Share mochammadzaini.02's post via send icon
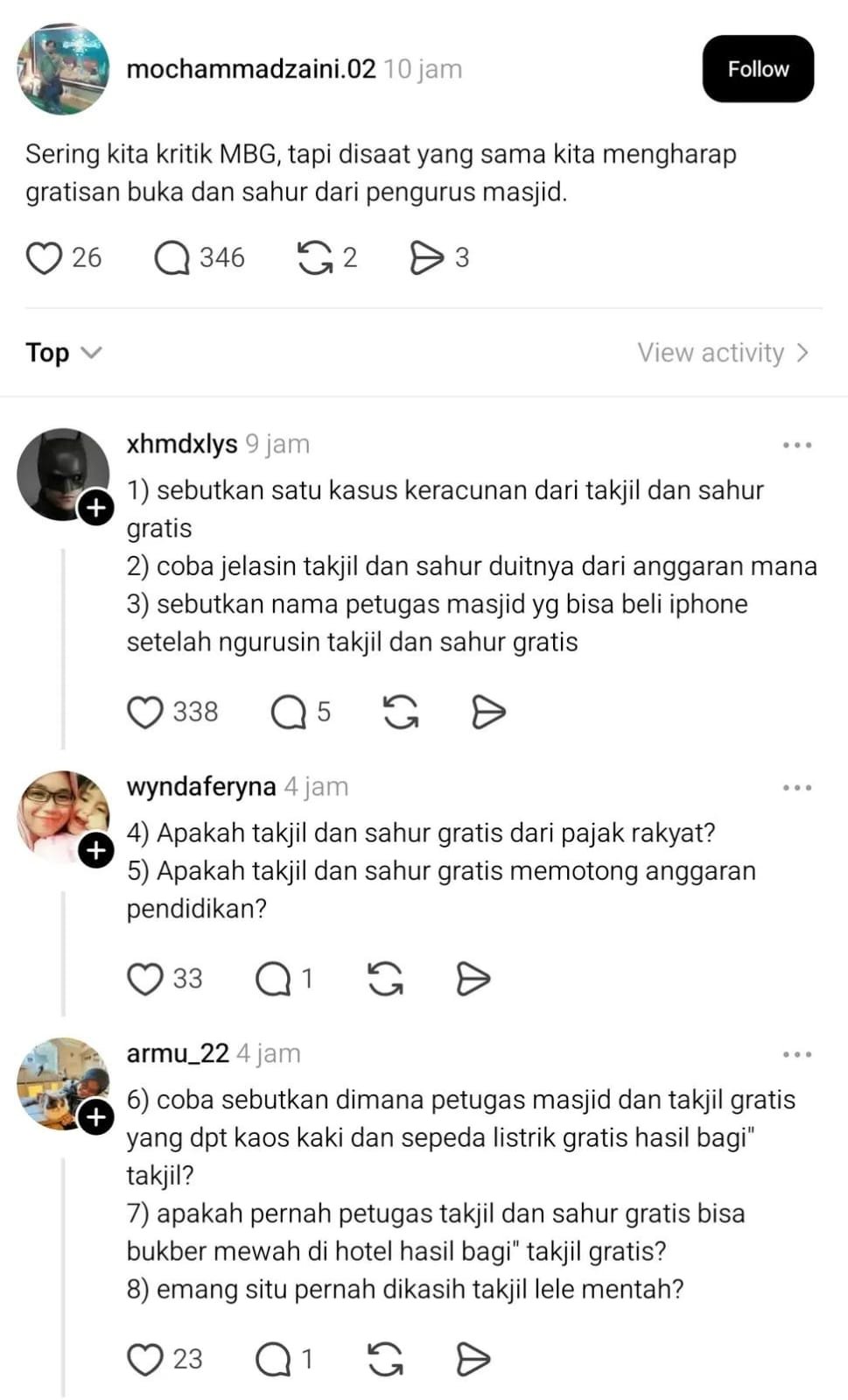The image size is (848, 1400). point(426,258)
